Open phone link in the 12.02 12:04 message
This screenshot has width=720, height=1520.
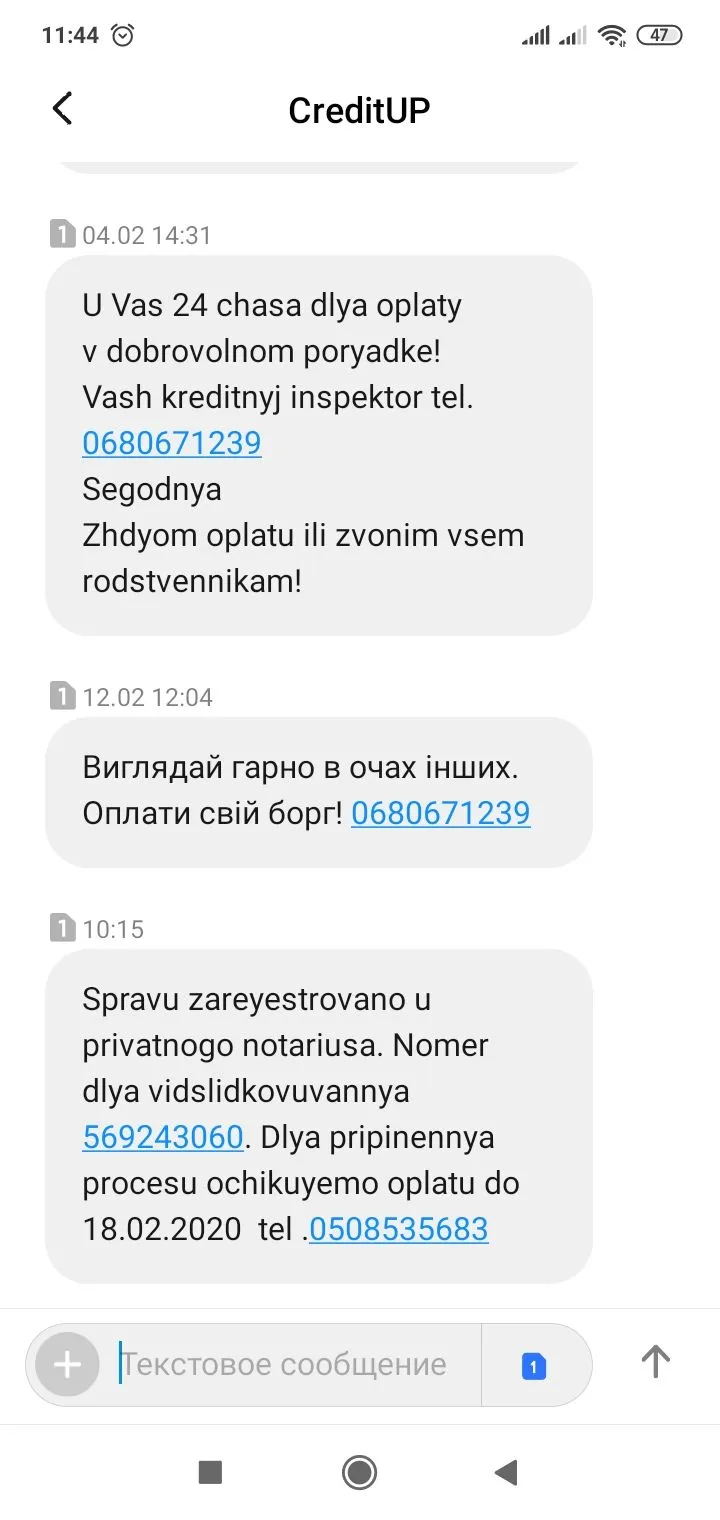(x=440, y=813)
